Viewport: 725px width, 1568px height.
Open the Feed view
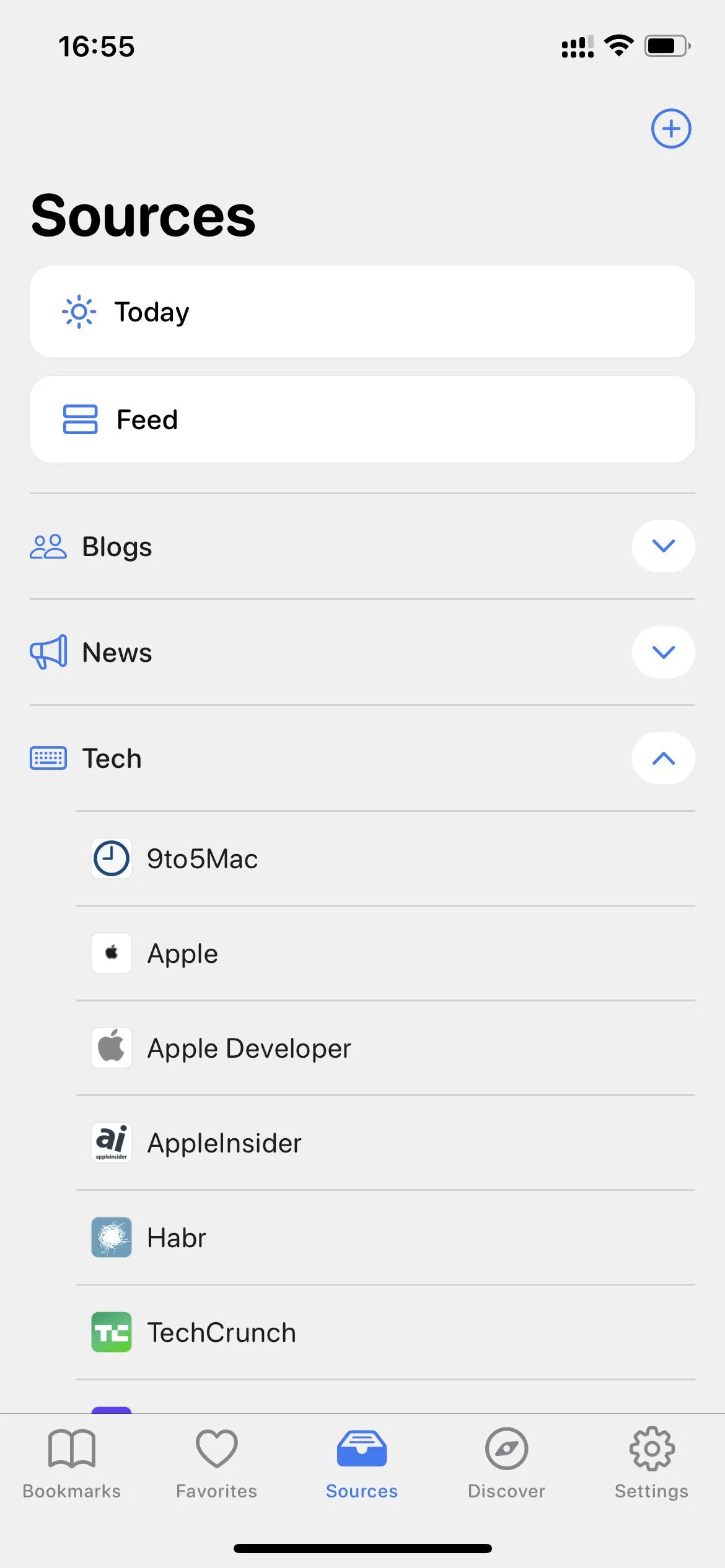362,419
